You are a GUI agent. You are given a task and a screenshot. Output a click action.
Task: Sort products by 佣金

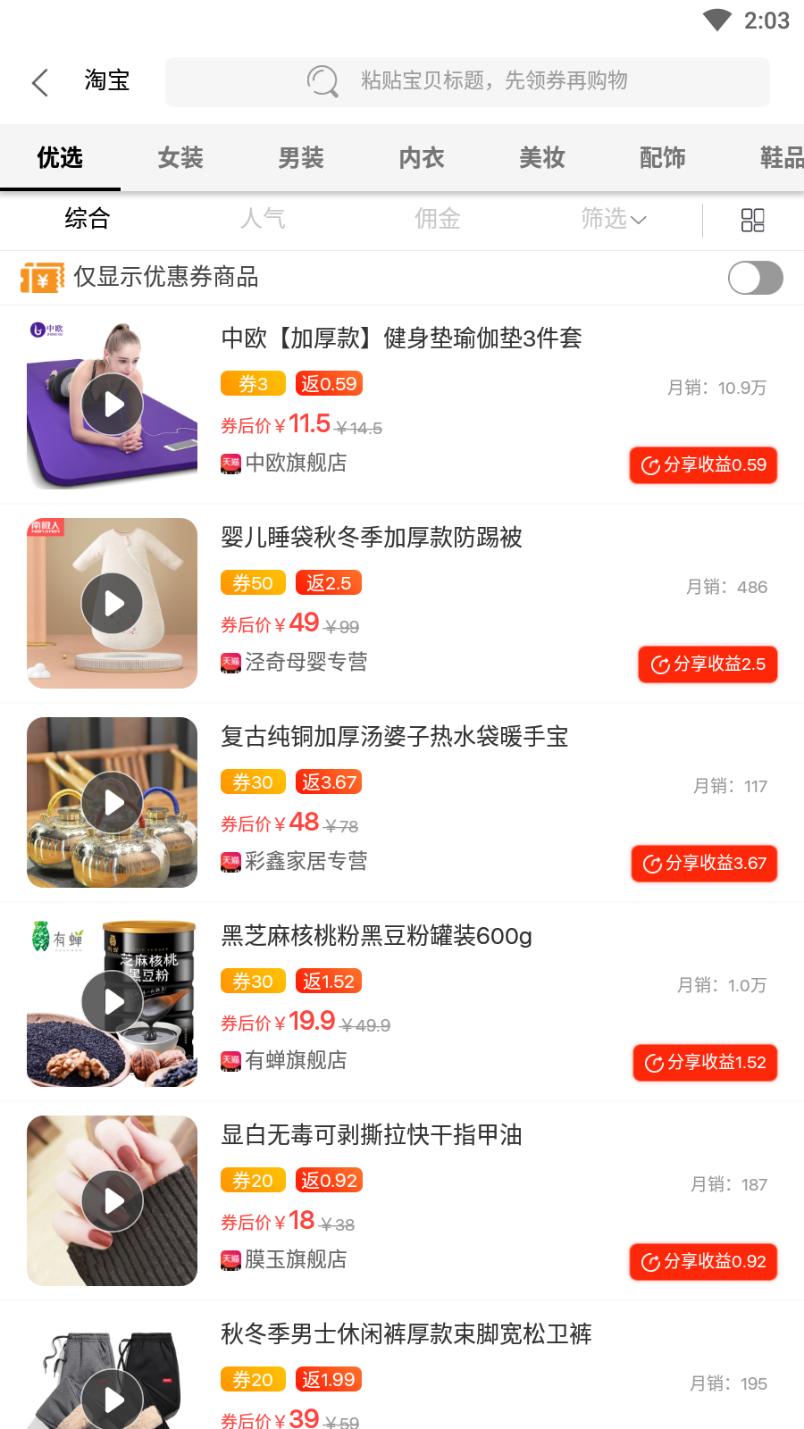437,219
